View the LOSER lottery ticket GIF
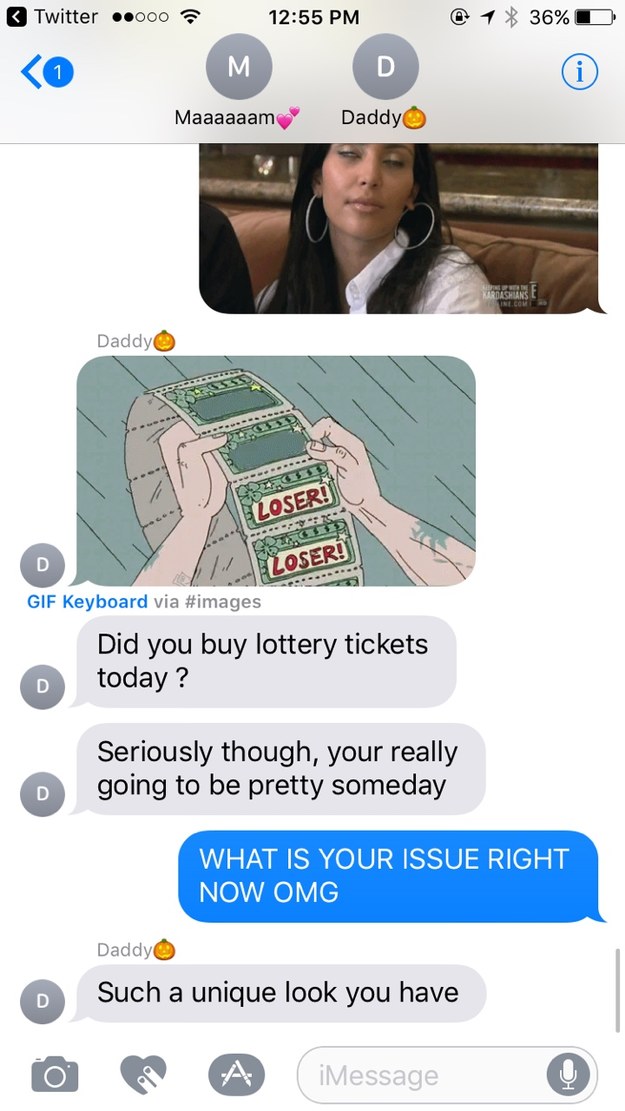This screenshot has width=625, height=1111. pos(275,470)
